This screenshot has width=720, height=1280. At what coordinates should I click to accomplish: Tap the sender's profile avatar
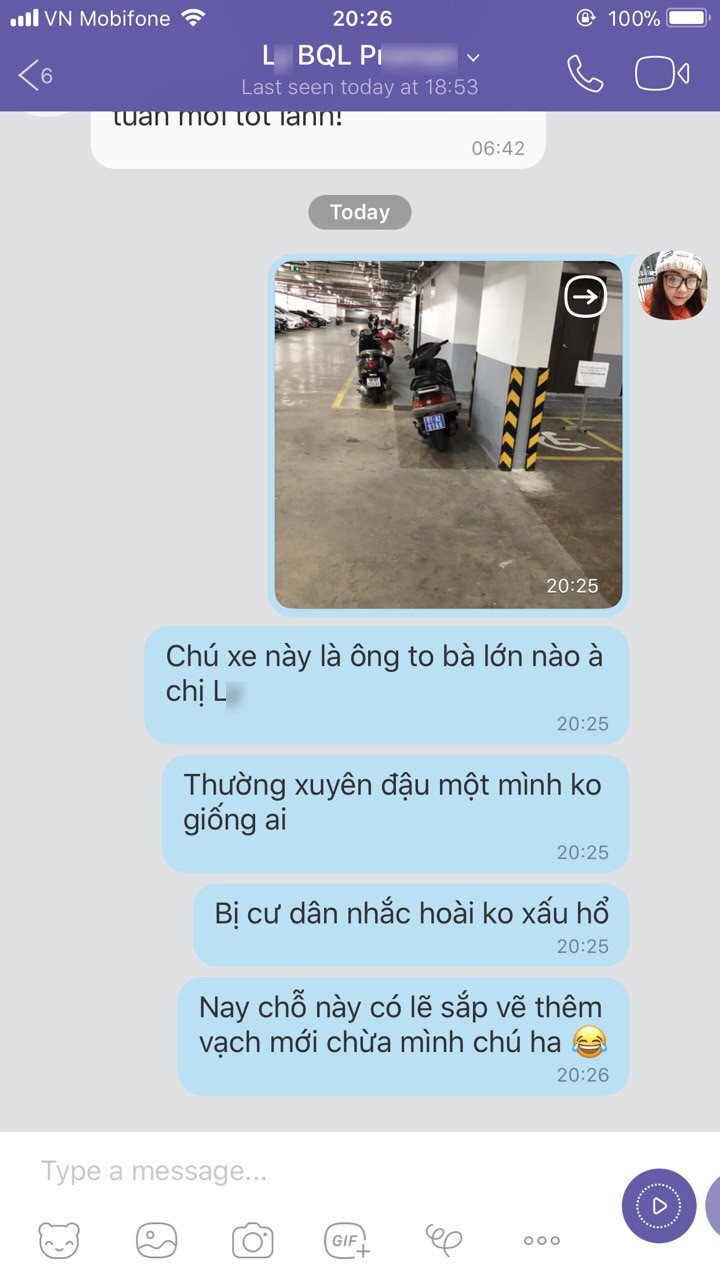coord(673,285)
